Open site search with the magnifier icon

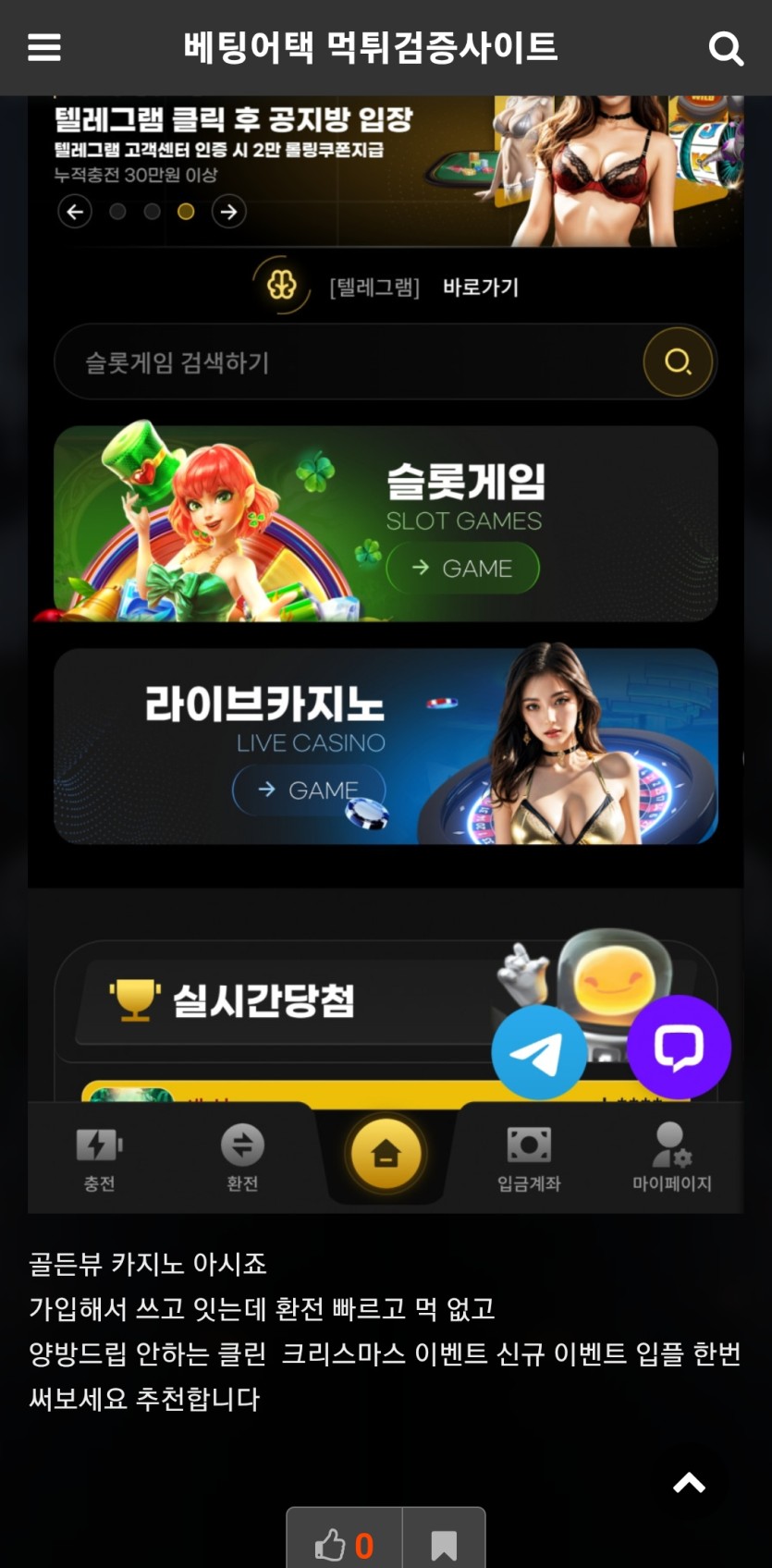(726, 48)
